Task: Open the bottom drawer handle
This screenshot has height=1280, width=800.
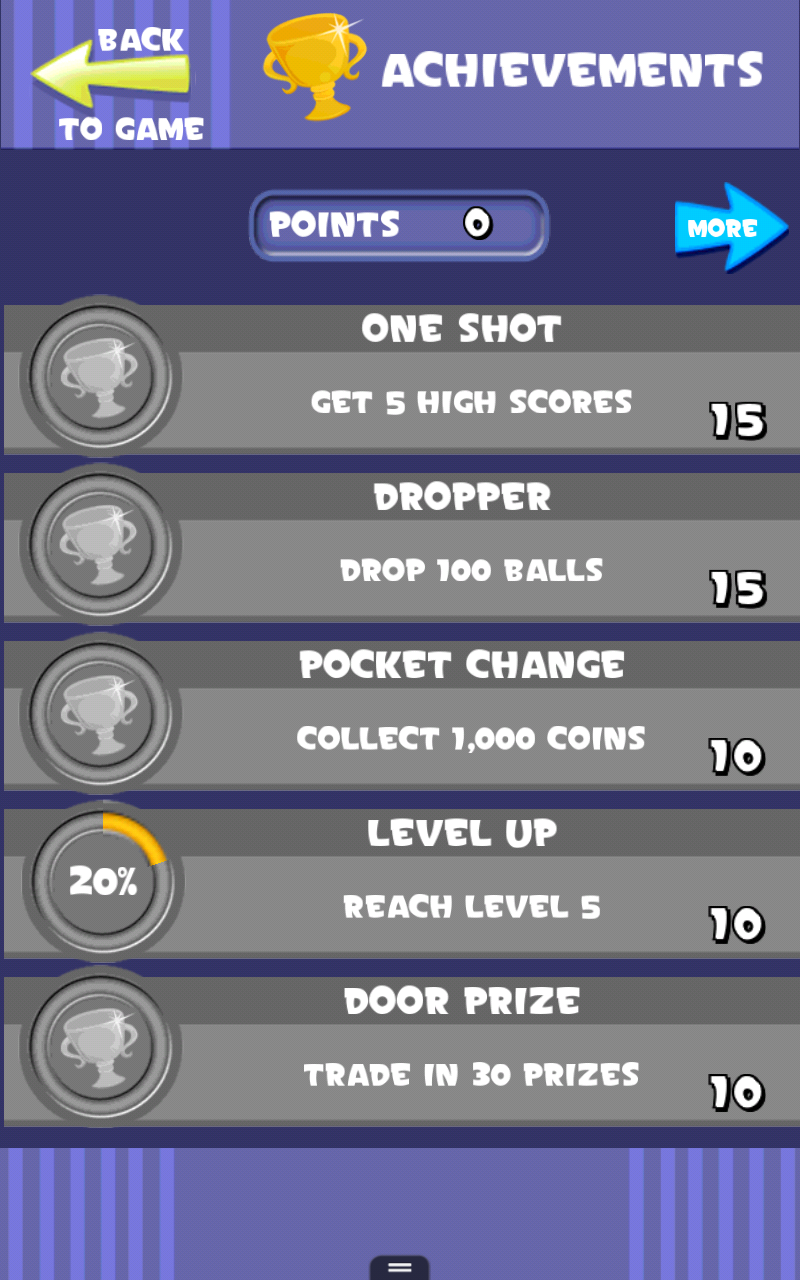Action: pos(399,1267)
